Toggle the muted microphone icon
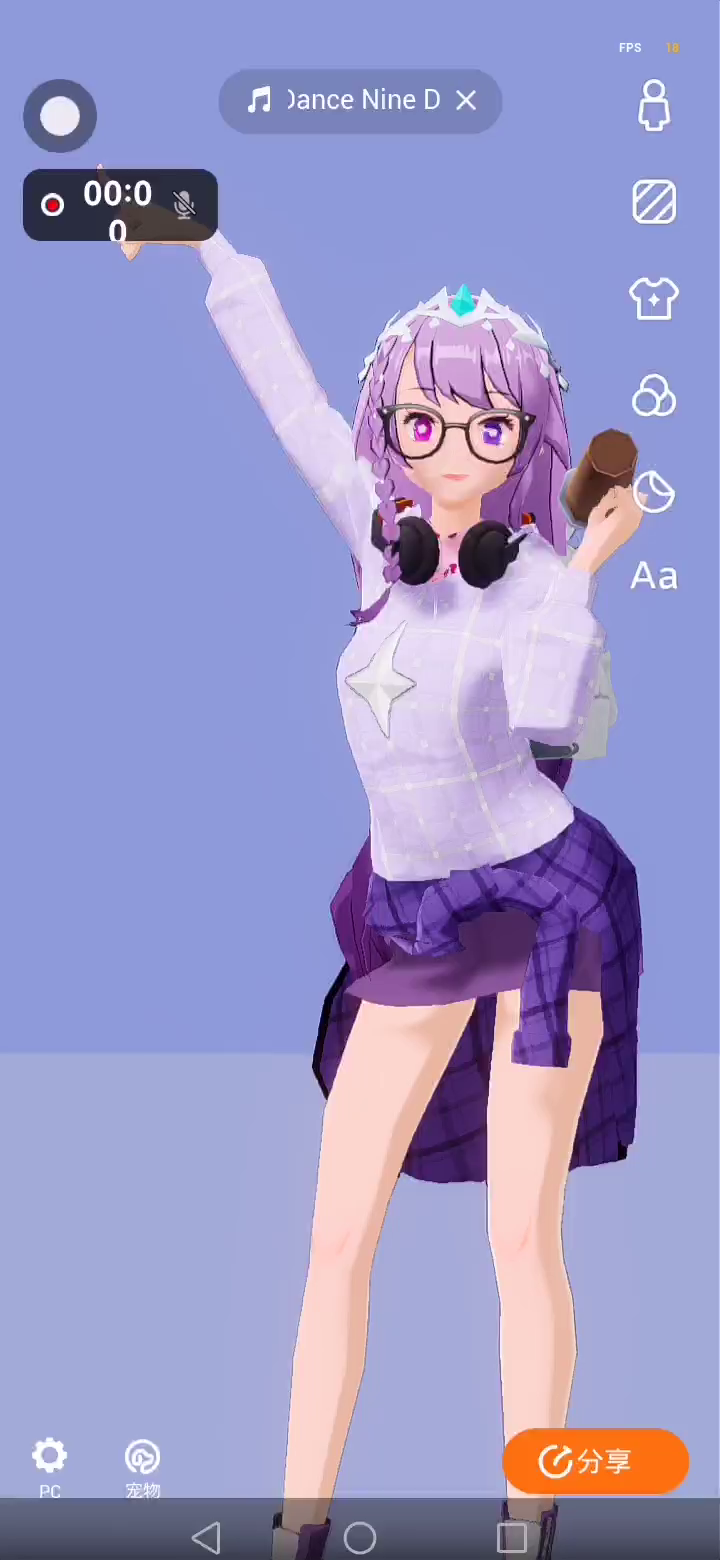The image size is (720, 1560). click(x=183, y=205)
